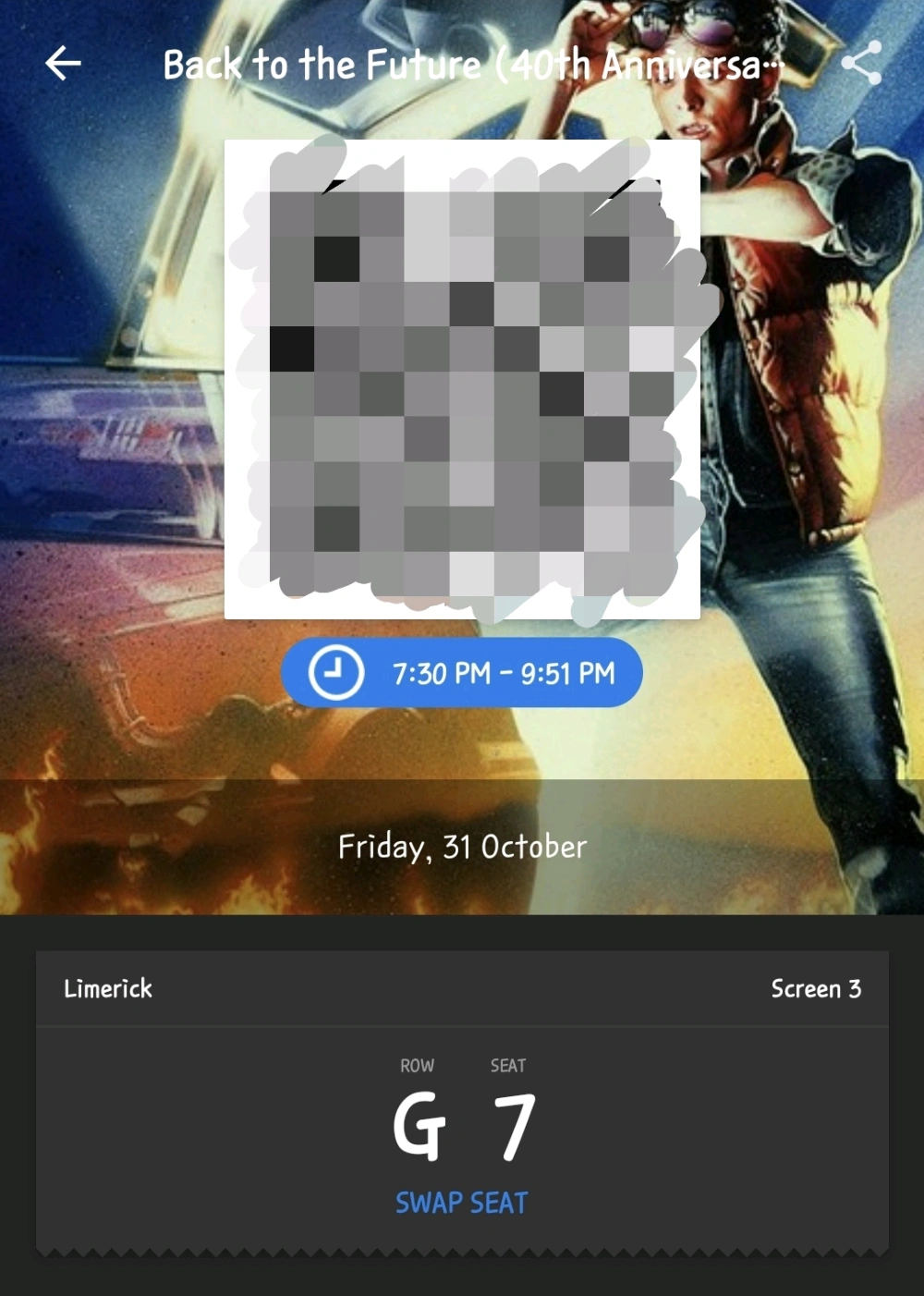Go back using the arrow icon
This screenshot has height=1296, width=924.
(63, 64)
